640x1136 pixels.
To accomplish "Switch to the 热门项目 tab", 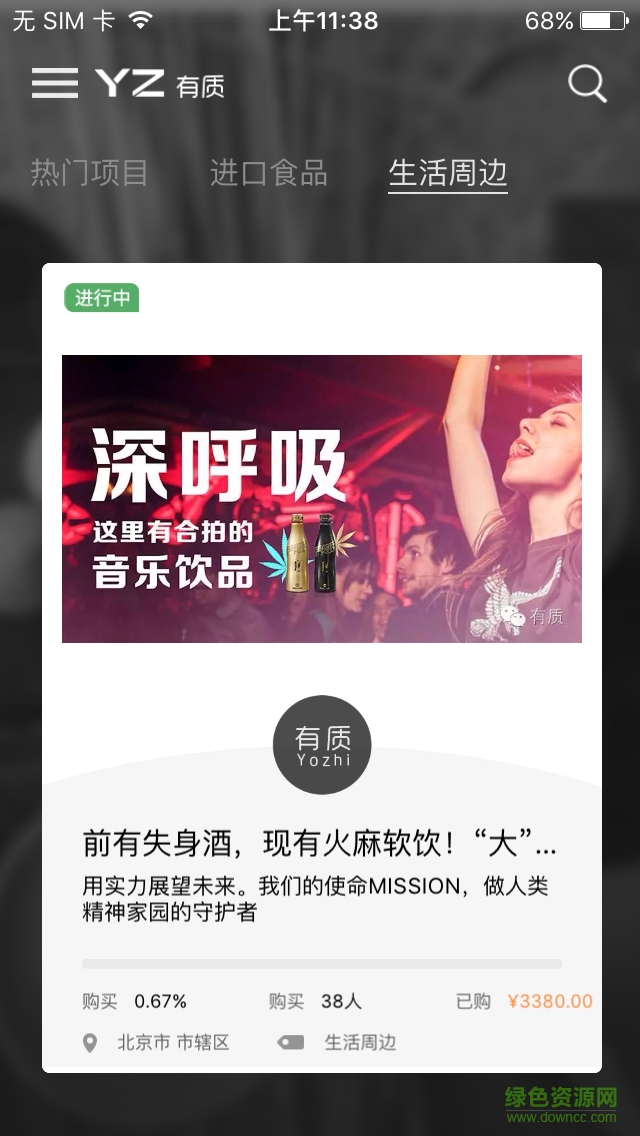I will tap(89, 173).
